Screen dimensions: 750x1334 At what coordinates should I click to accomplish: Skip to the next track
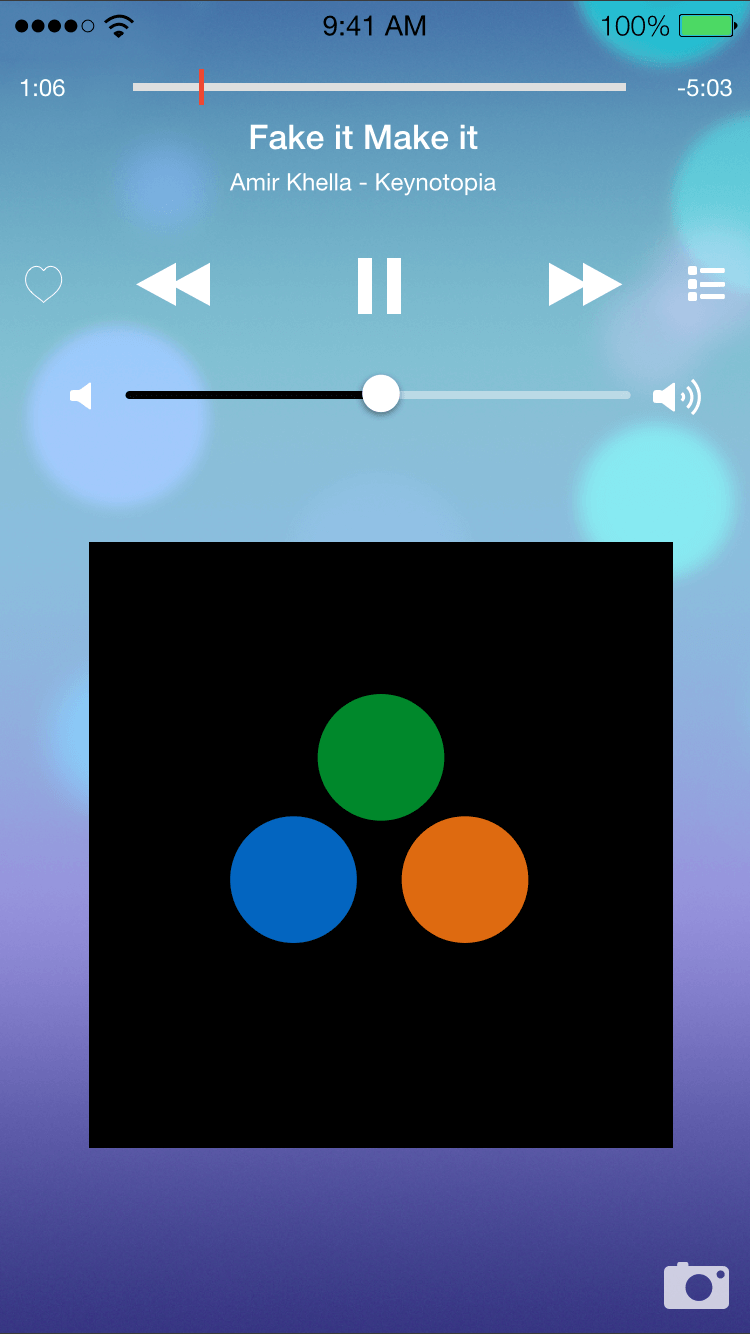585,285
